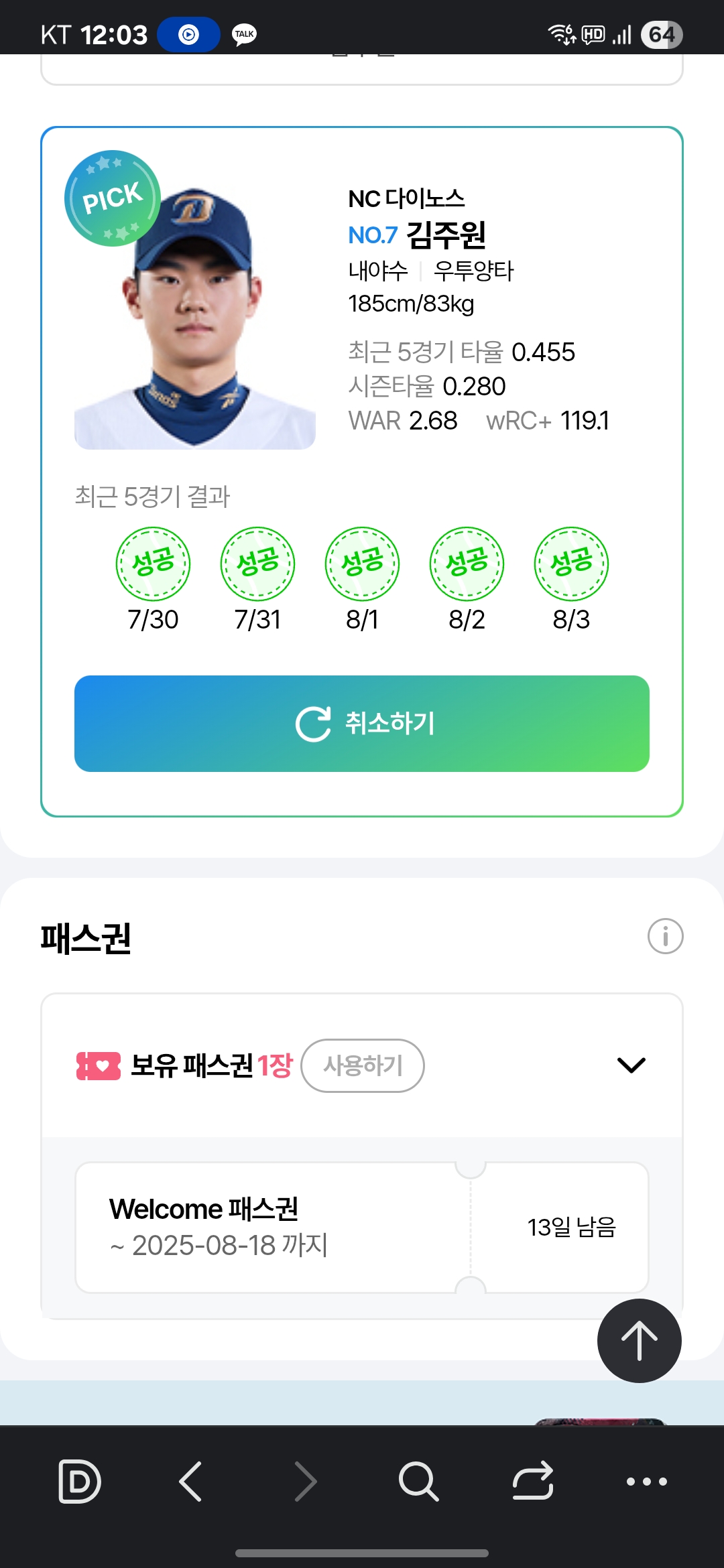The image size is (724, 1568).
Task: Open the Welcome 패스권 ticket
Action: 362,1228
